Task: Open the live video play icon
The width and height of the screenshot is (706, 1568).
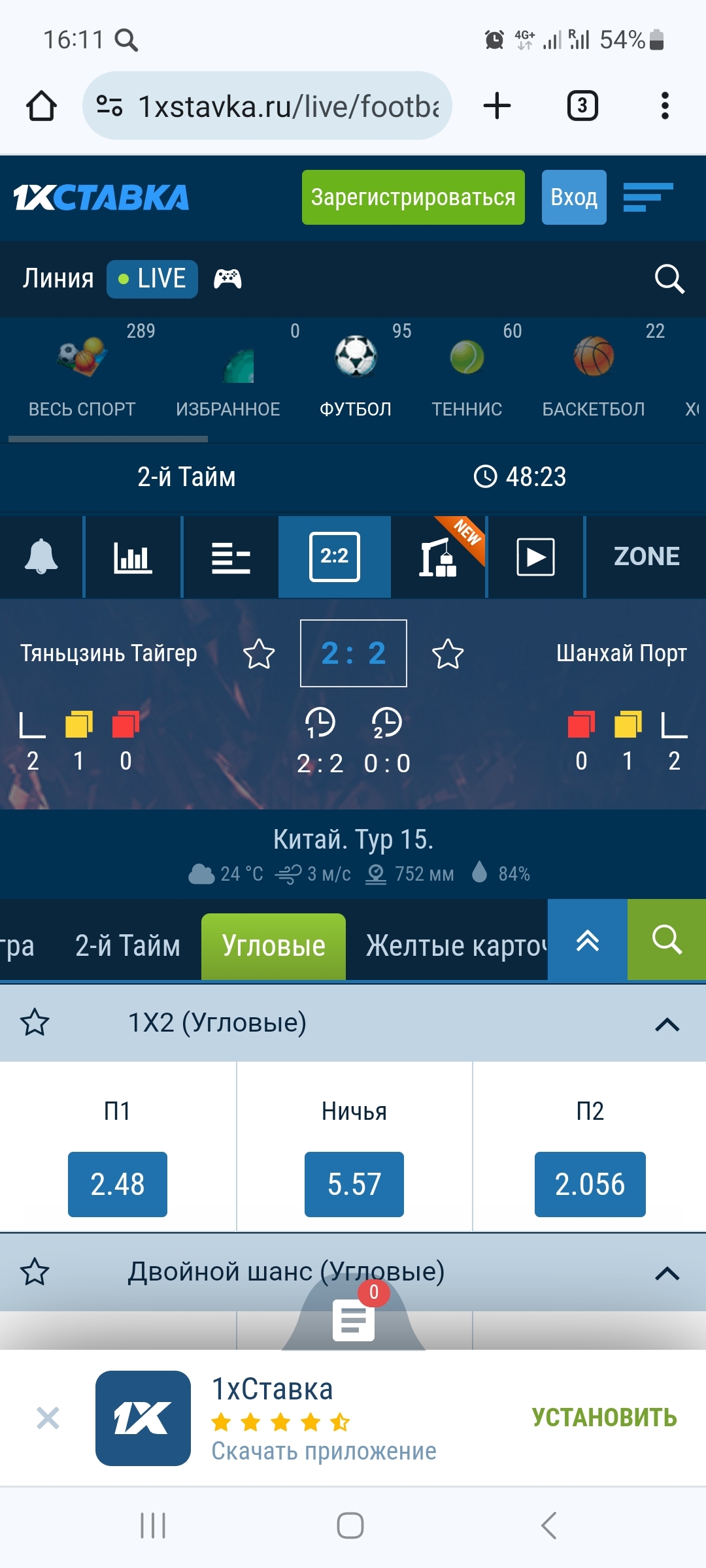Action: (535, 557)
